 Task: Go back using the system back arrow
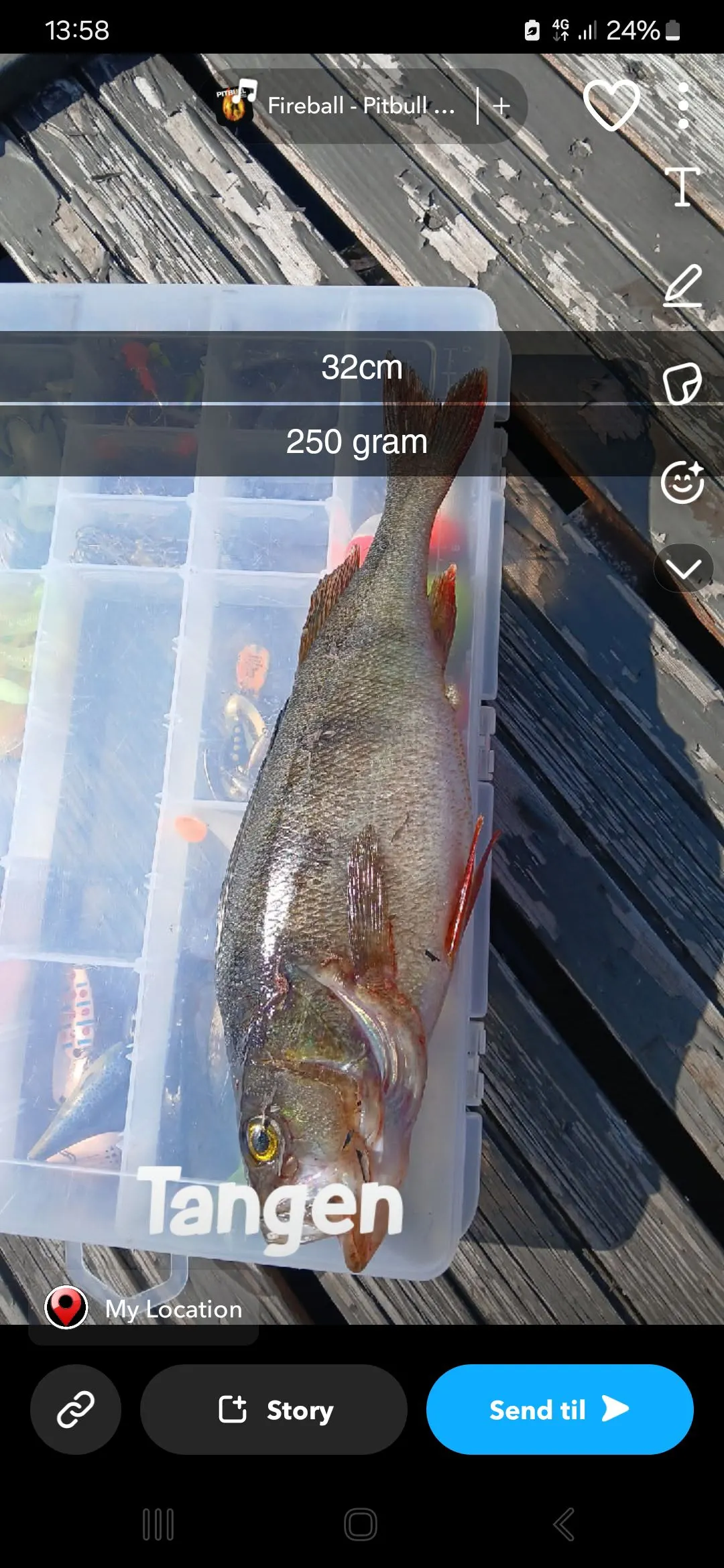(564, 1524)
